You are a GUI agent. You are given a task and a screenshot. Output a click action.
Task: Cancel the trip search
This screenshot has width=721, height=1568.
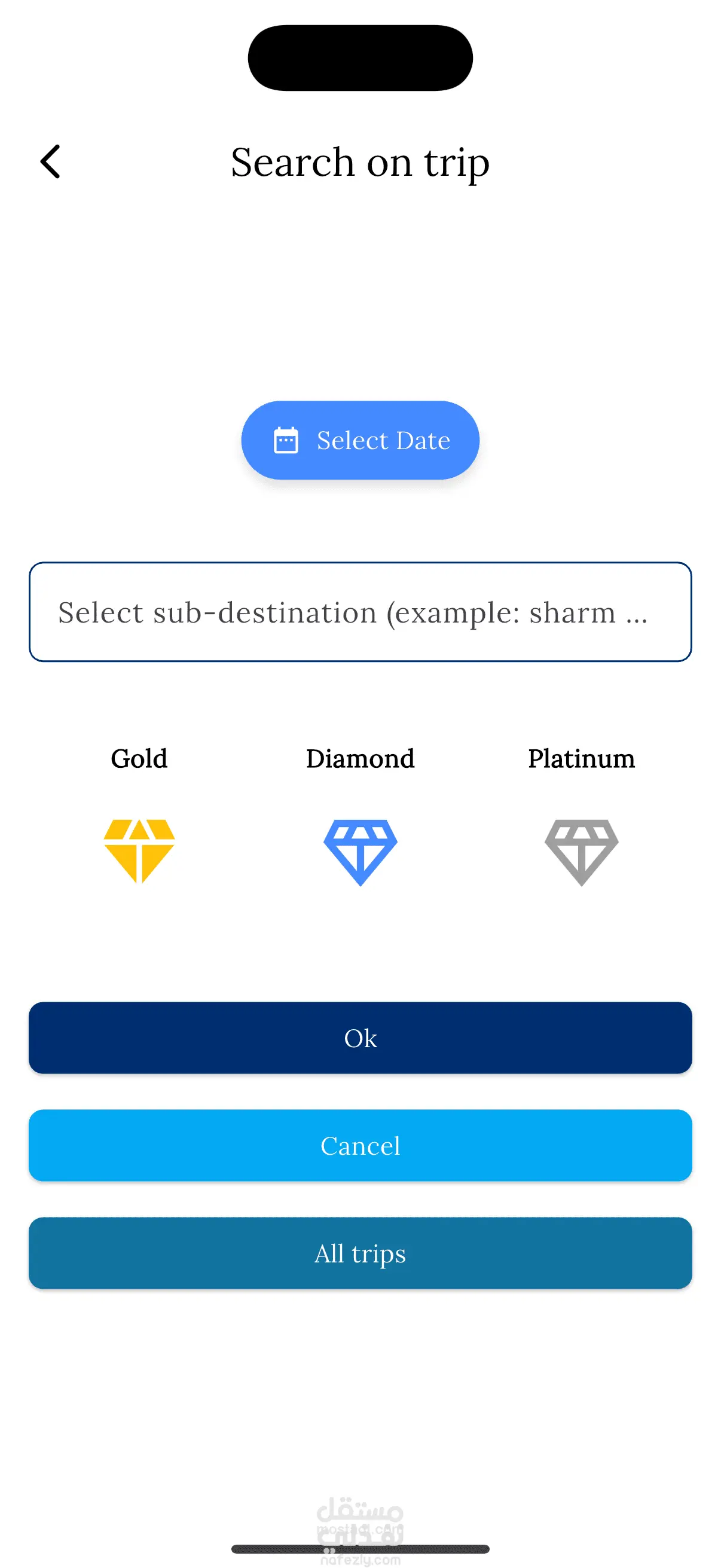tap(360, 1145)
